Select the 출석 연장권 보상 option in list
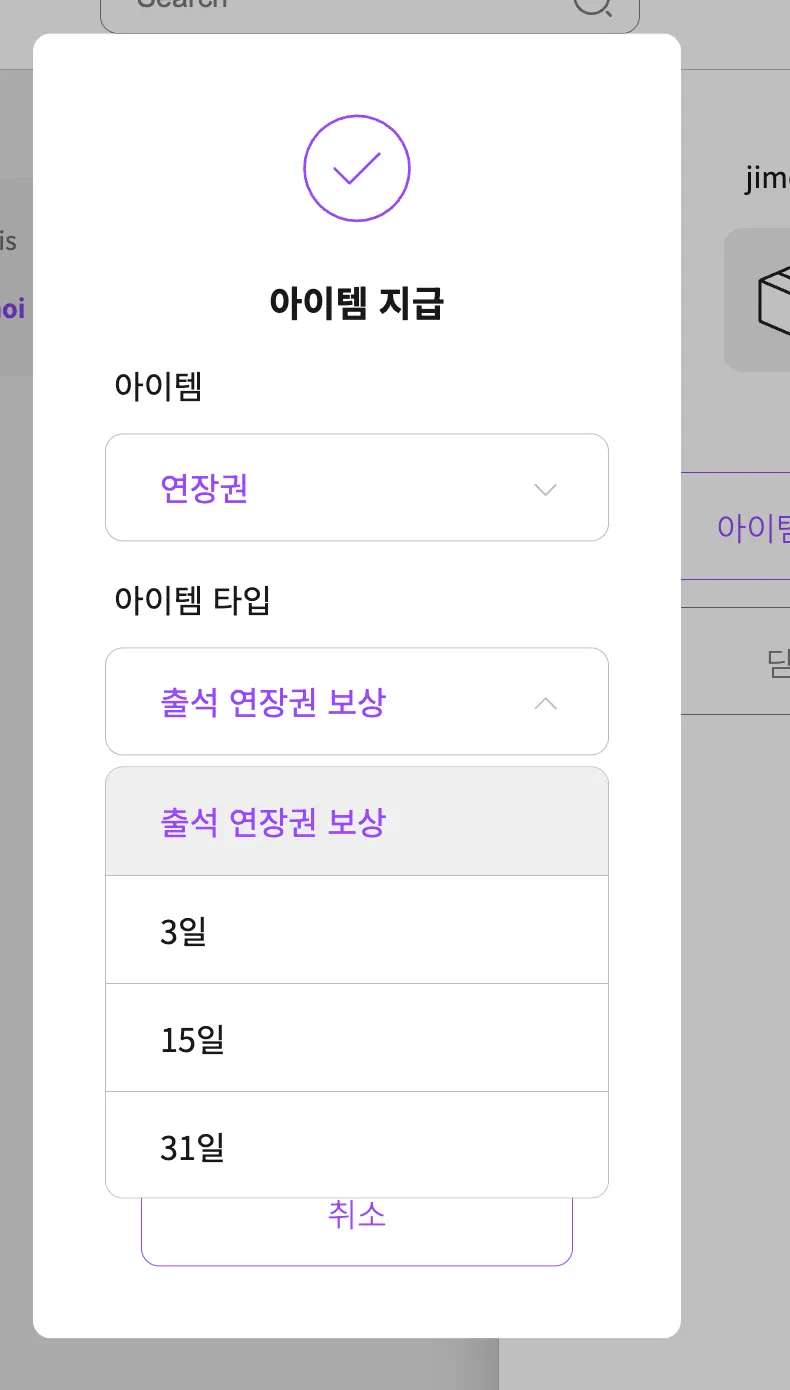The width and height of the screenshot is (790, 1390). [357, 822]
